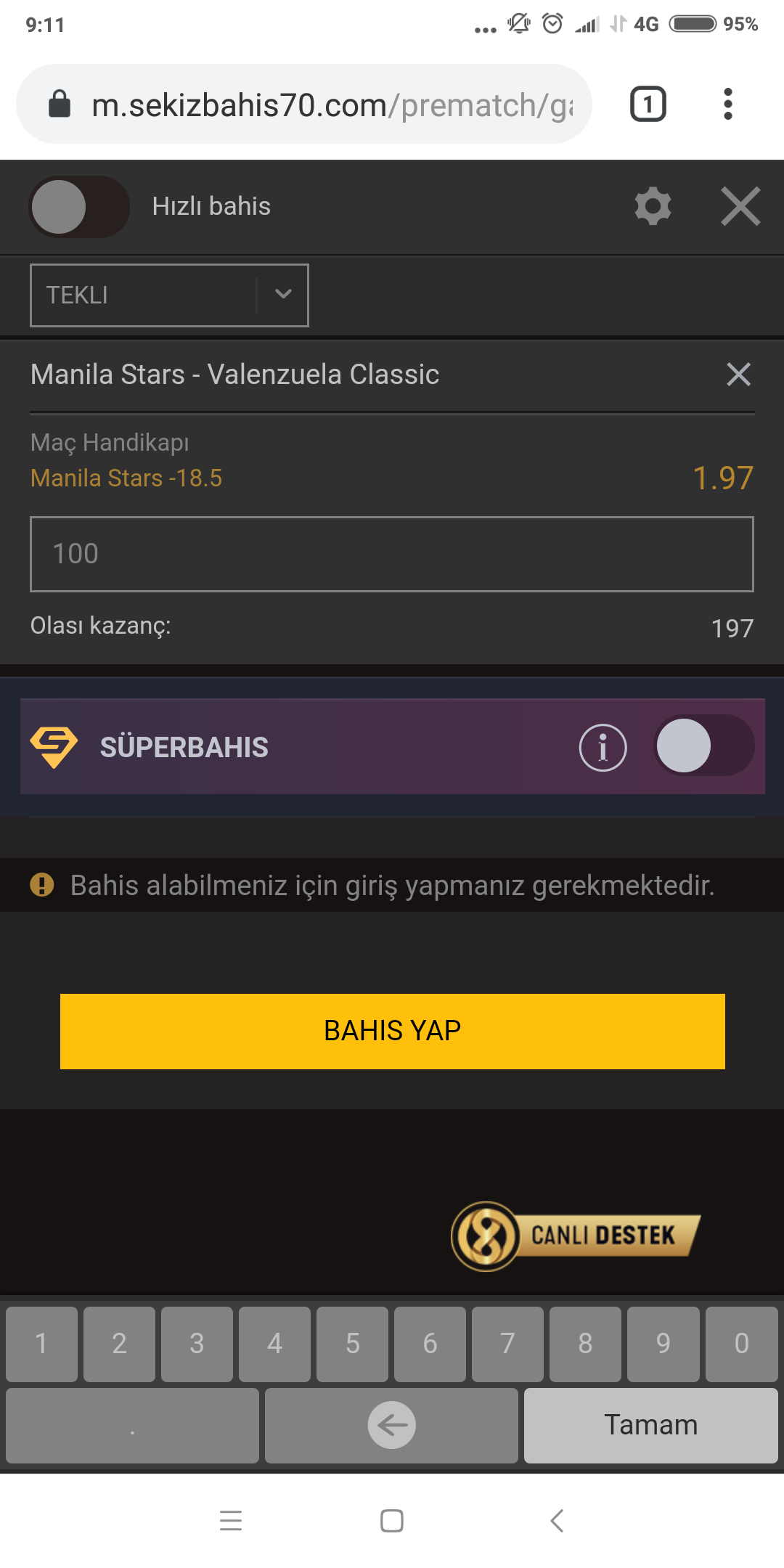
Task: Open browser tab switcher
Action: point(648,104)
